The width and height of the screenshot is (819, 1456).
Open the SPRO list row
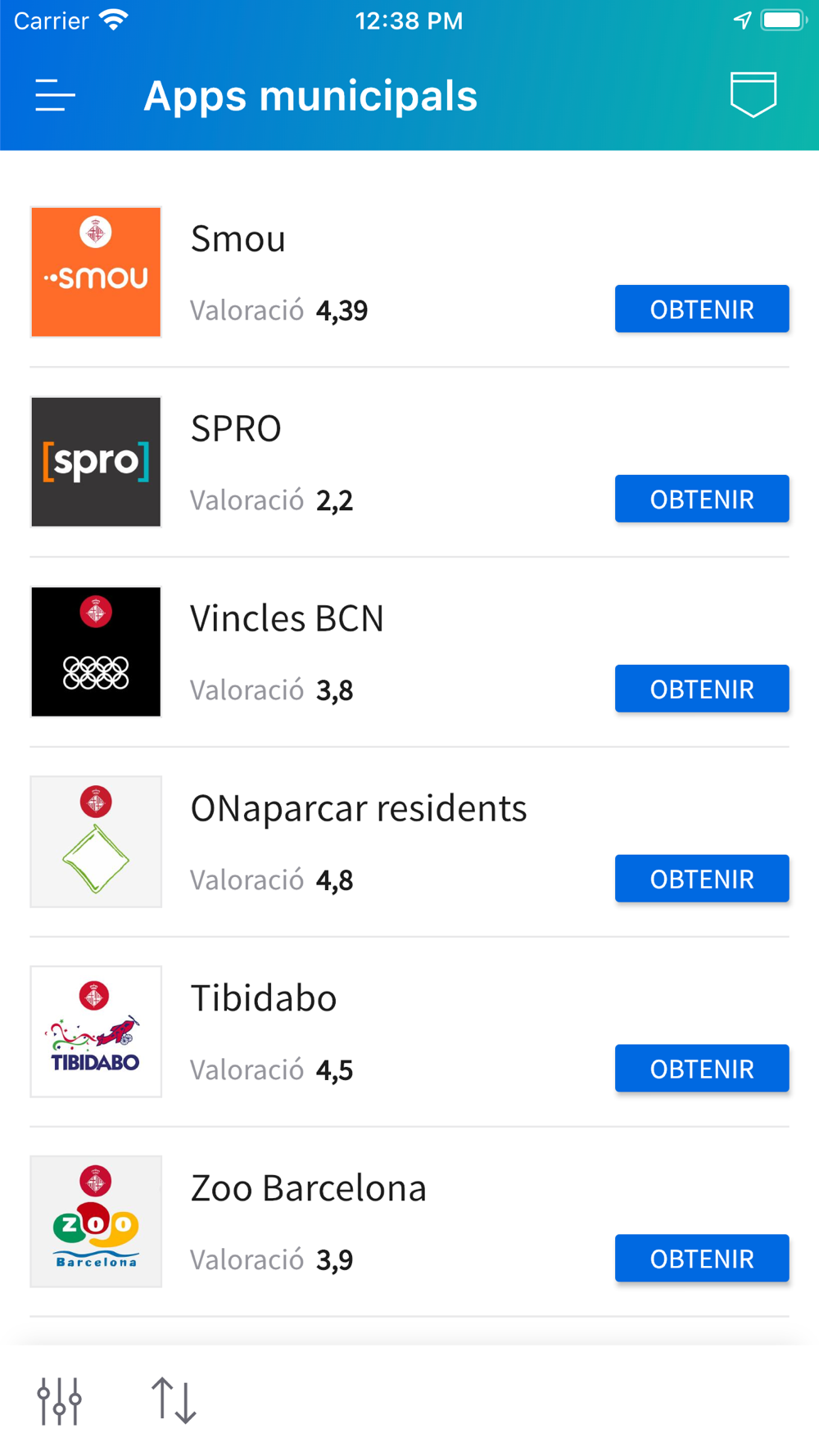(x=409, y=462)
